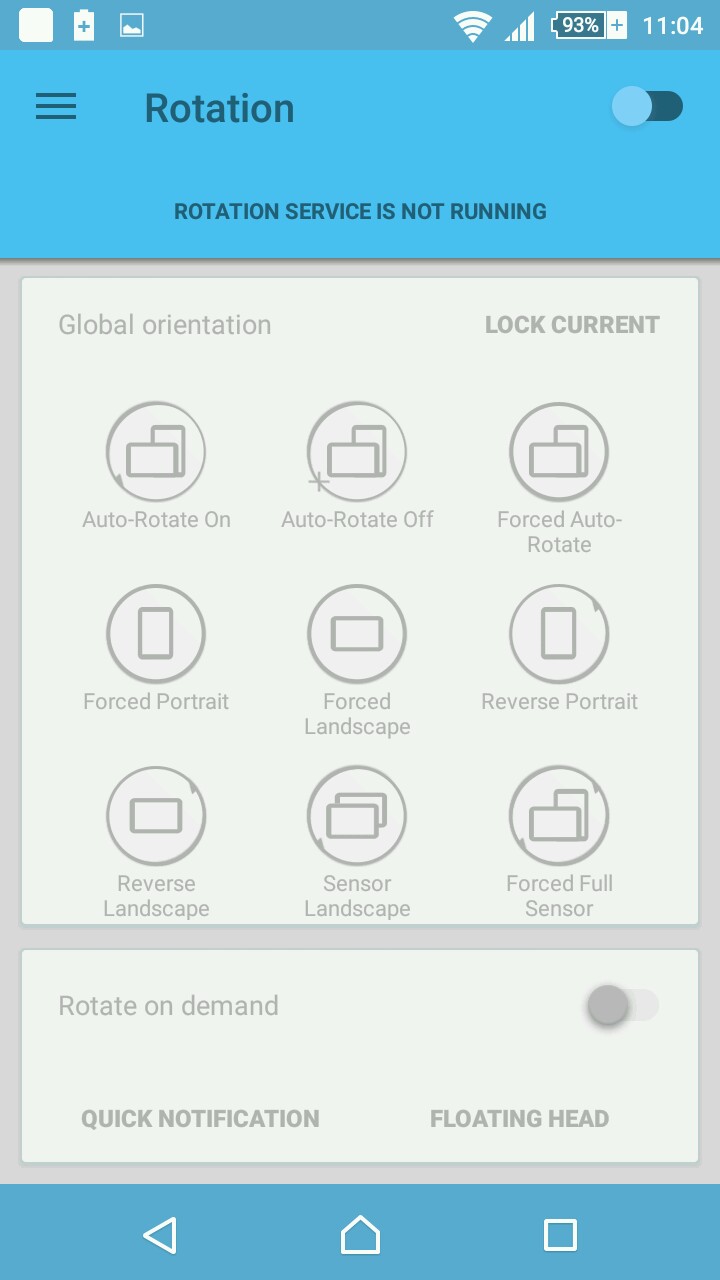Open recent apps from the navigation bar
The width and height of the screenshot is (720, 1280).
[x=560, y=1235]
